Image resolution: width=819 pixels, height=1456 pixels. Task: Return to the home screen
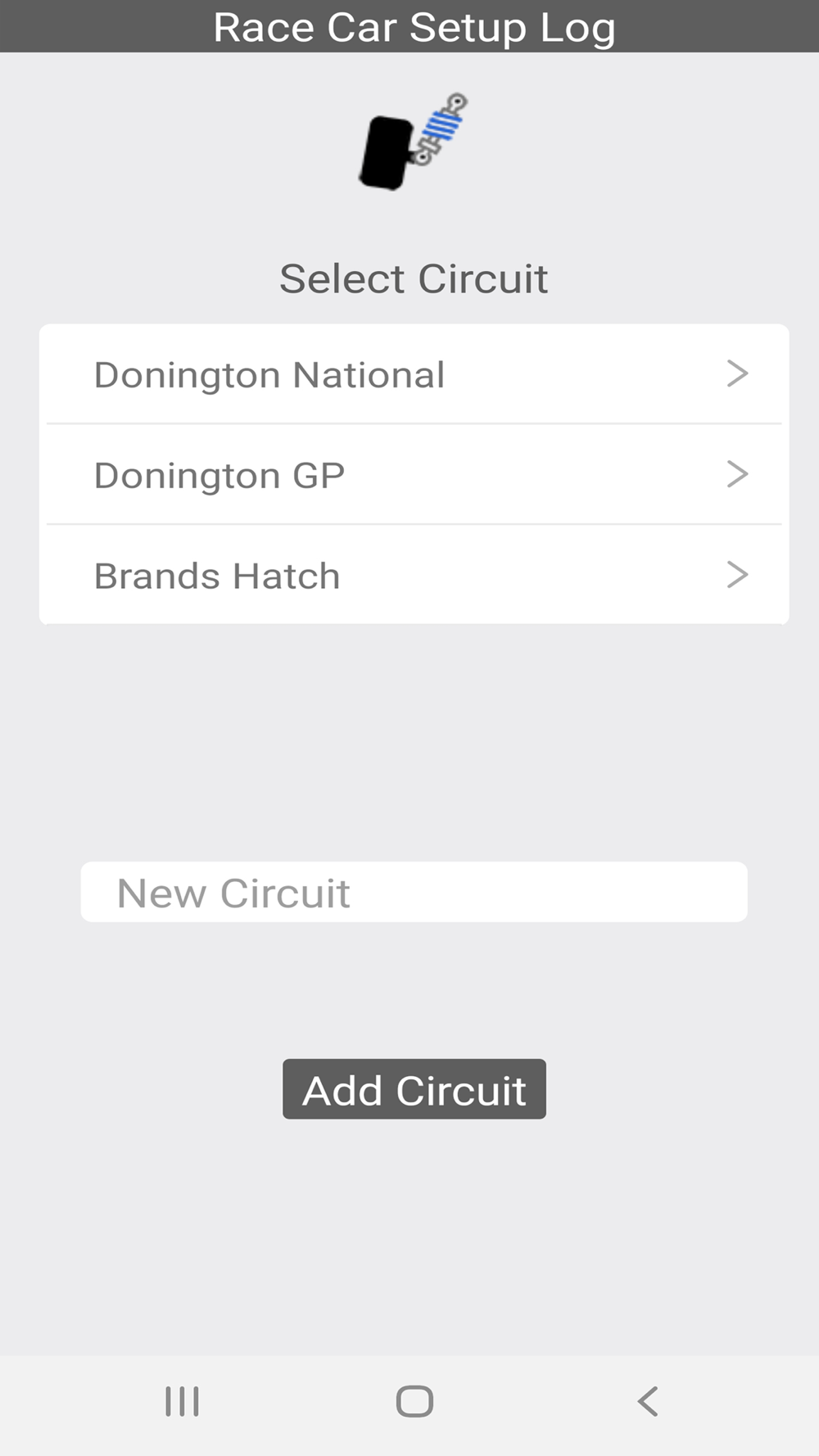click(414, 1401)
